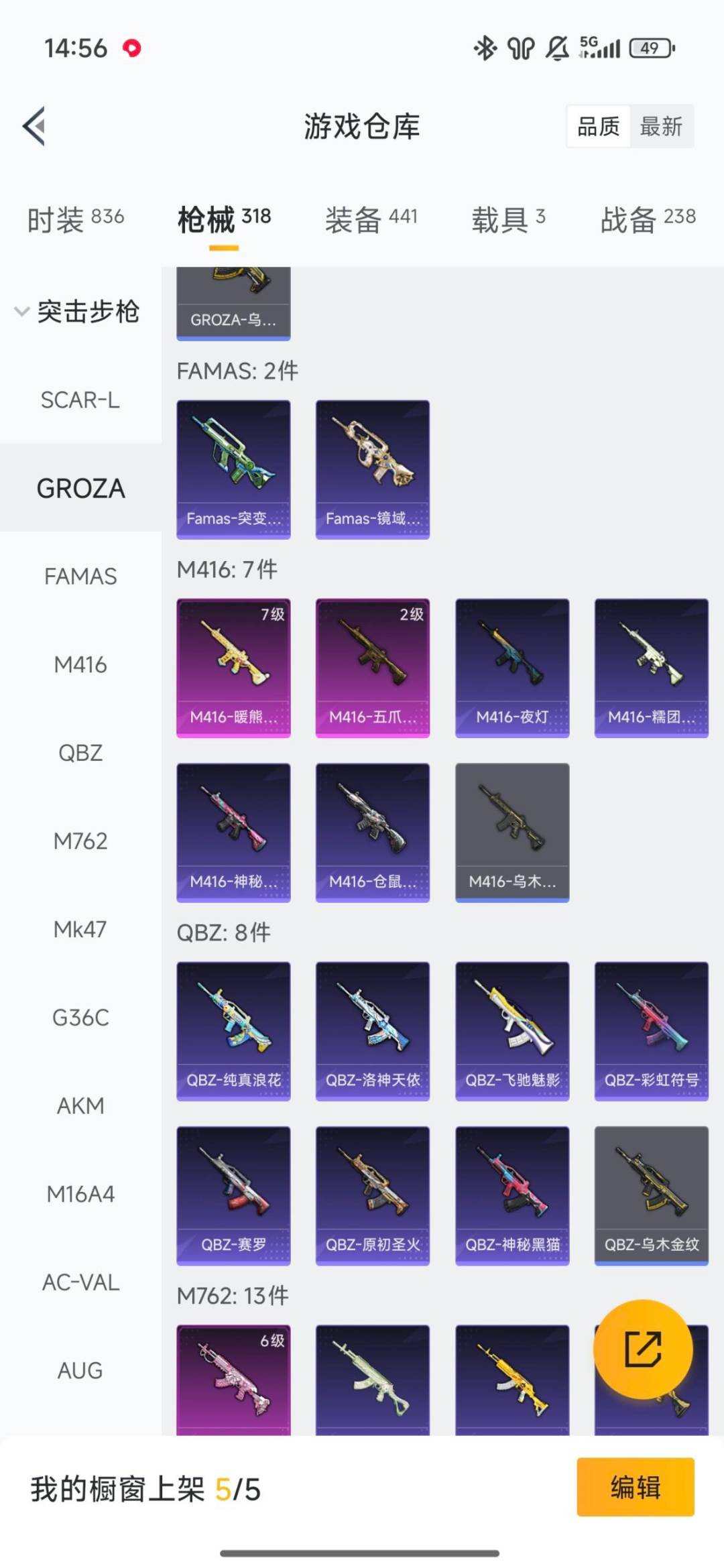
Task: Collapse the 突击步枪 category
Action: click(77, 312)
